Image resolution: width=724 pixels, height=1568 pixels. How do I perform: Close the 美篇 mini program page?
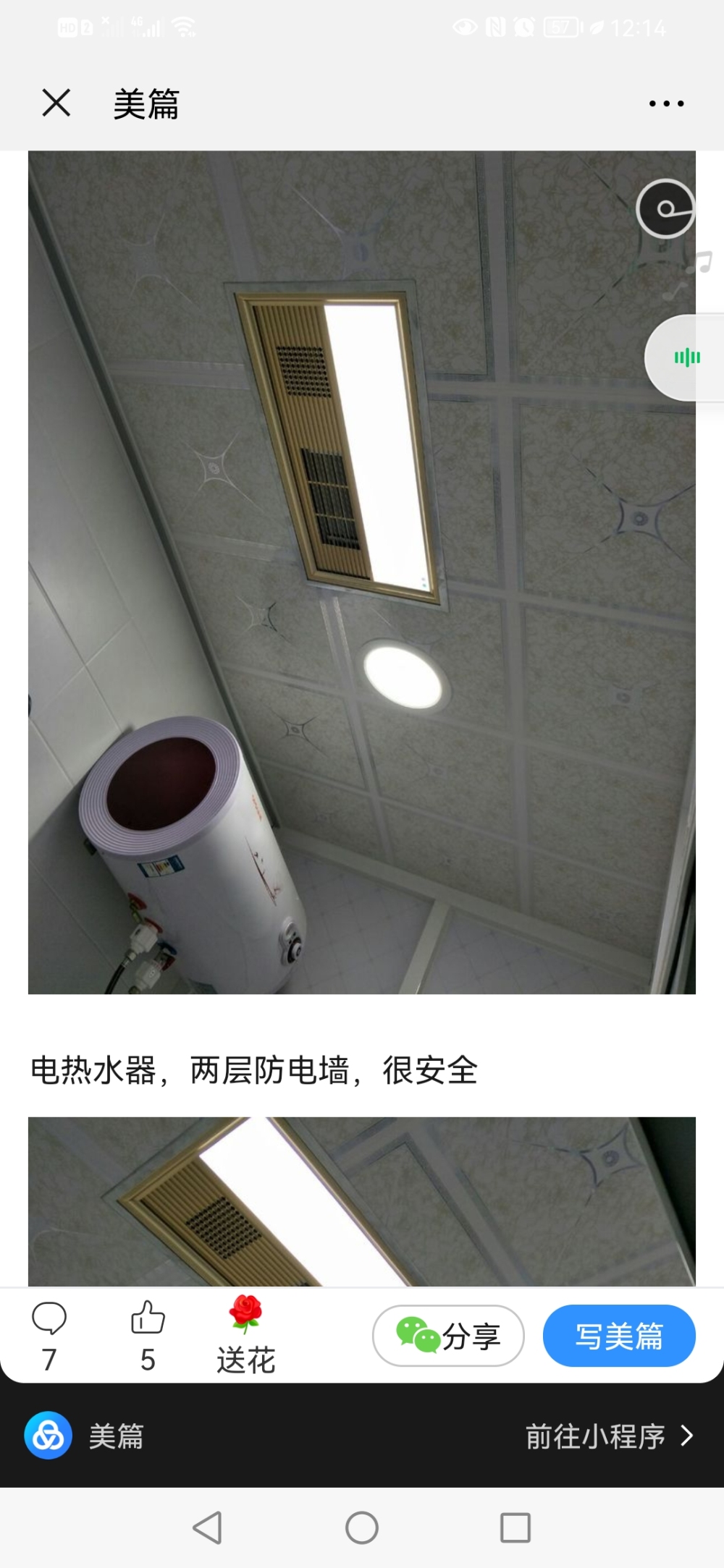click(x=56, y=103)
